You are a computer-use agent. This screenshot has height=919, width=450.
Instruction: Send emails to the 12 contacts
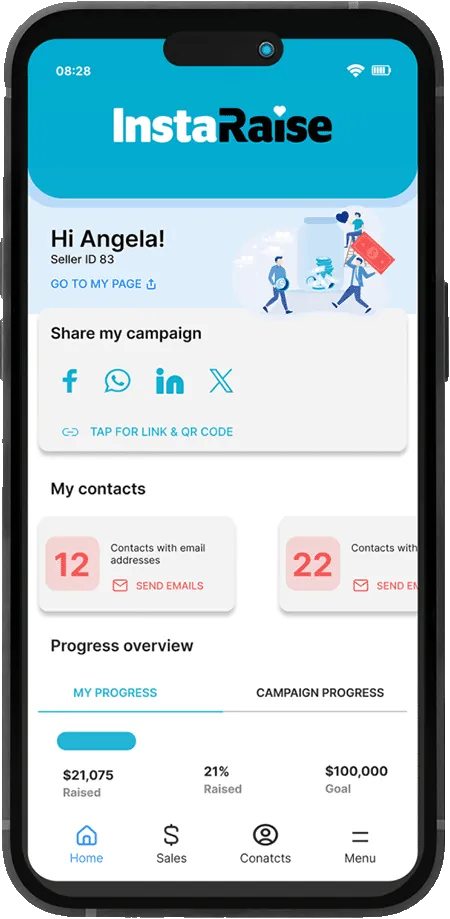click(x=158, y=586)
